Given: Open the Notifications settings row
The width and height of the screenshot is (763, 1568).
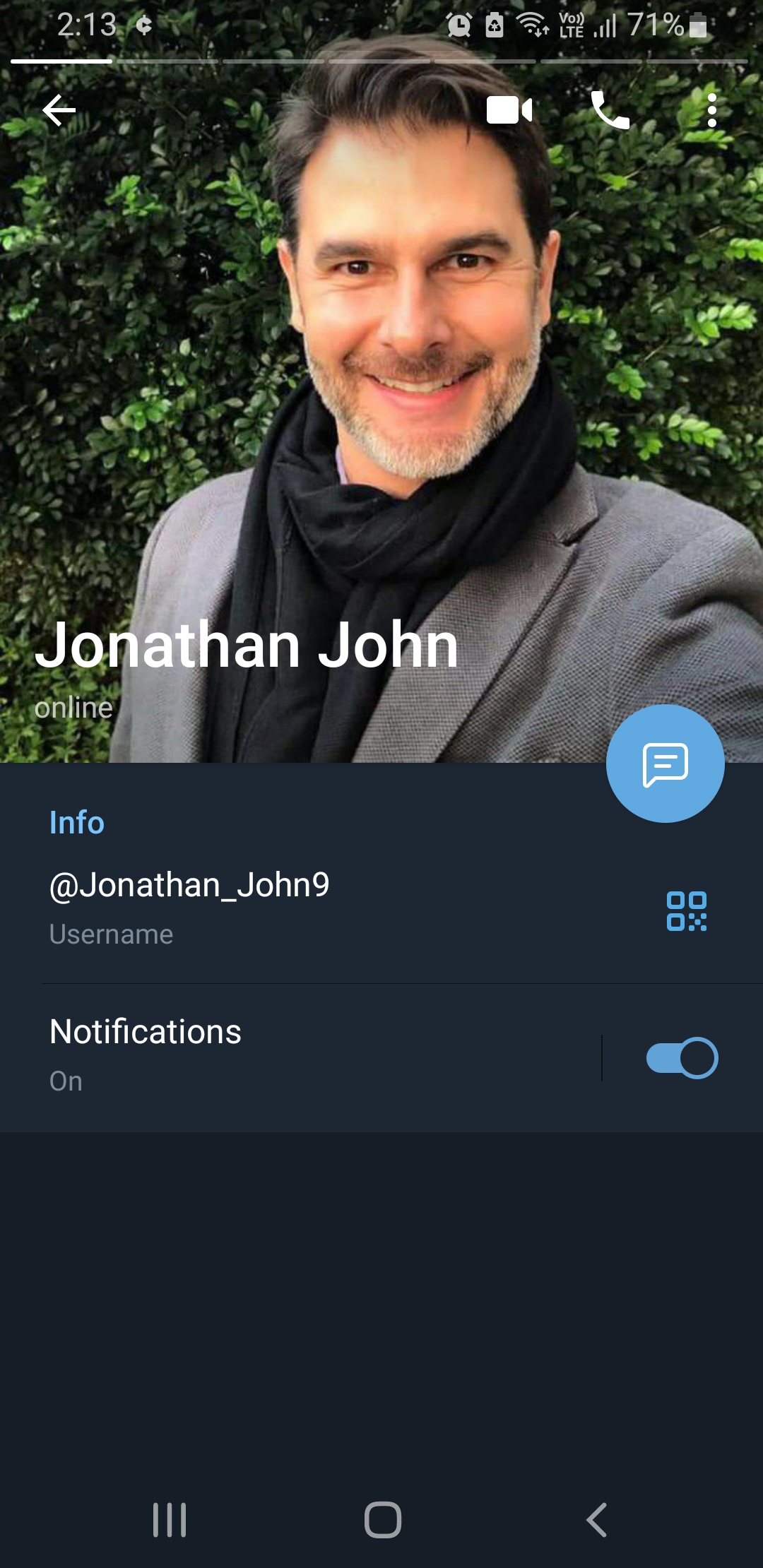Looking at the screenshot, I should click(283, 1055).
